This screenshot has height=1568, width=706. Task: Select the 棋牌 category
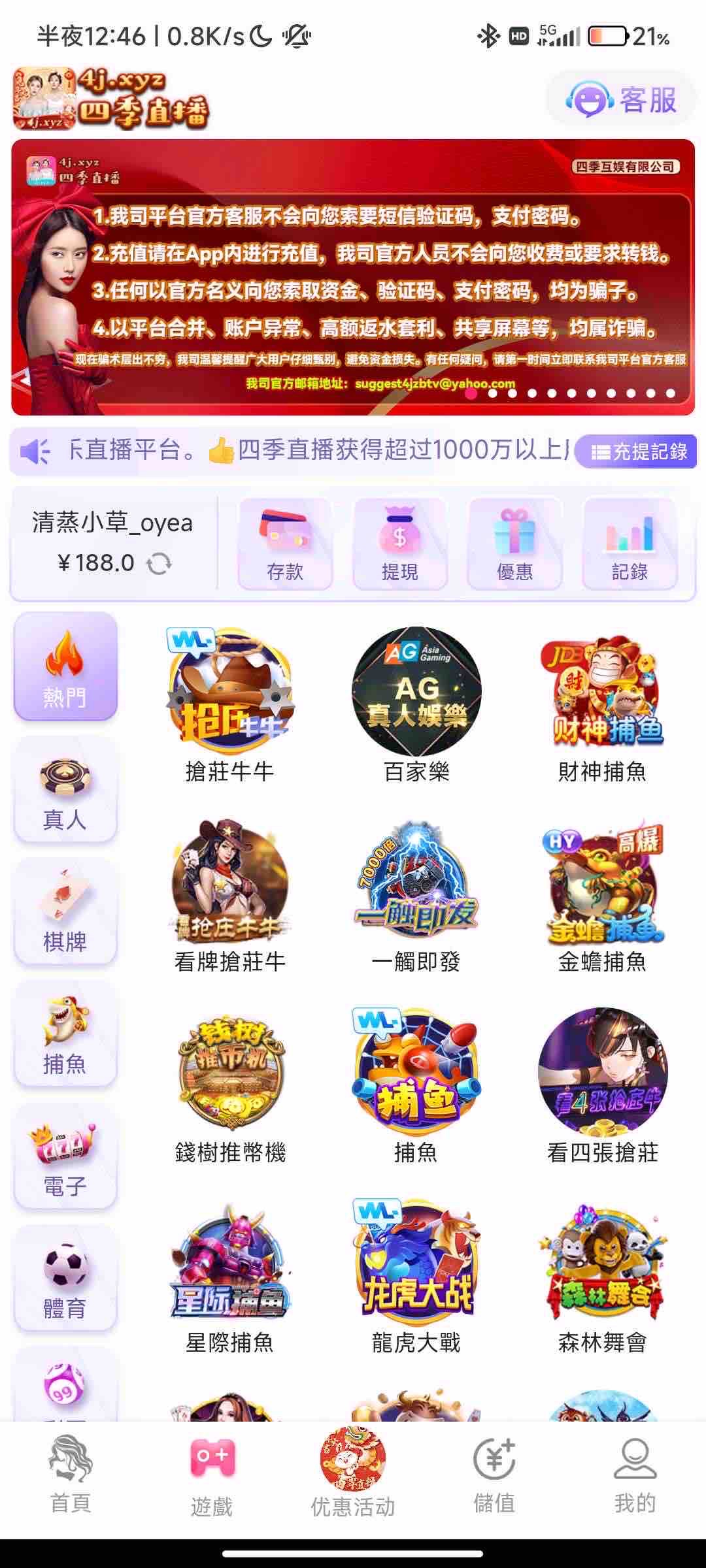pos(65,912)
